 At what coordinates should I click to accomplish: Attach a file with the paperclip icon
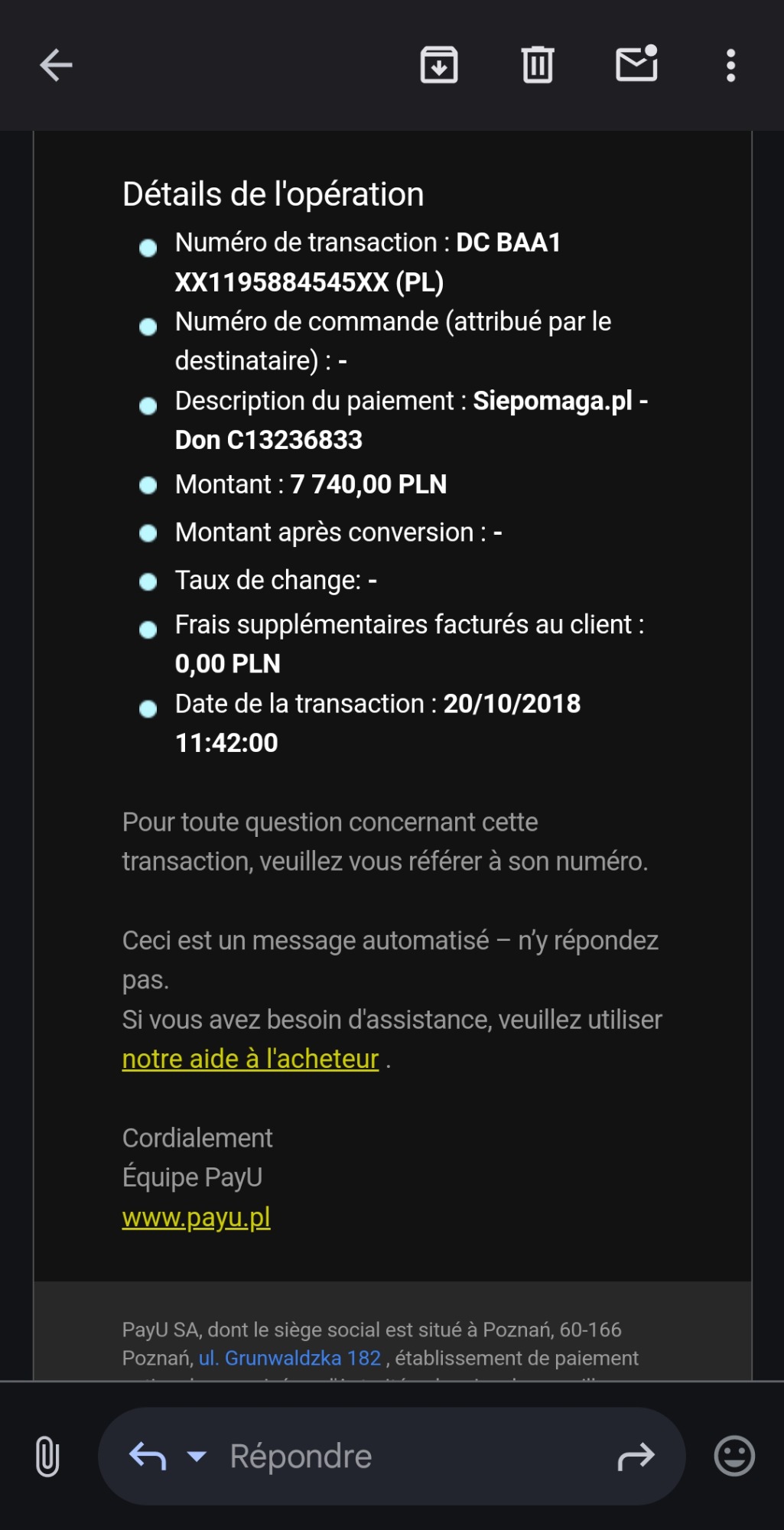47,1456
